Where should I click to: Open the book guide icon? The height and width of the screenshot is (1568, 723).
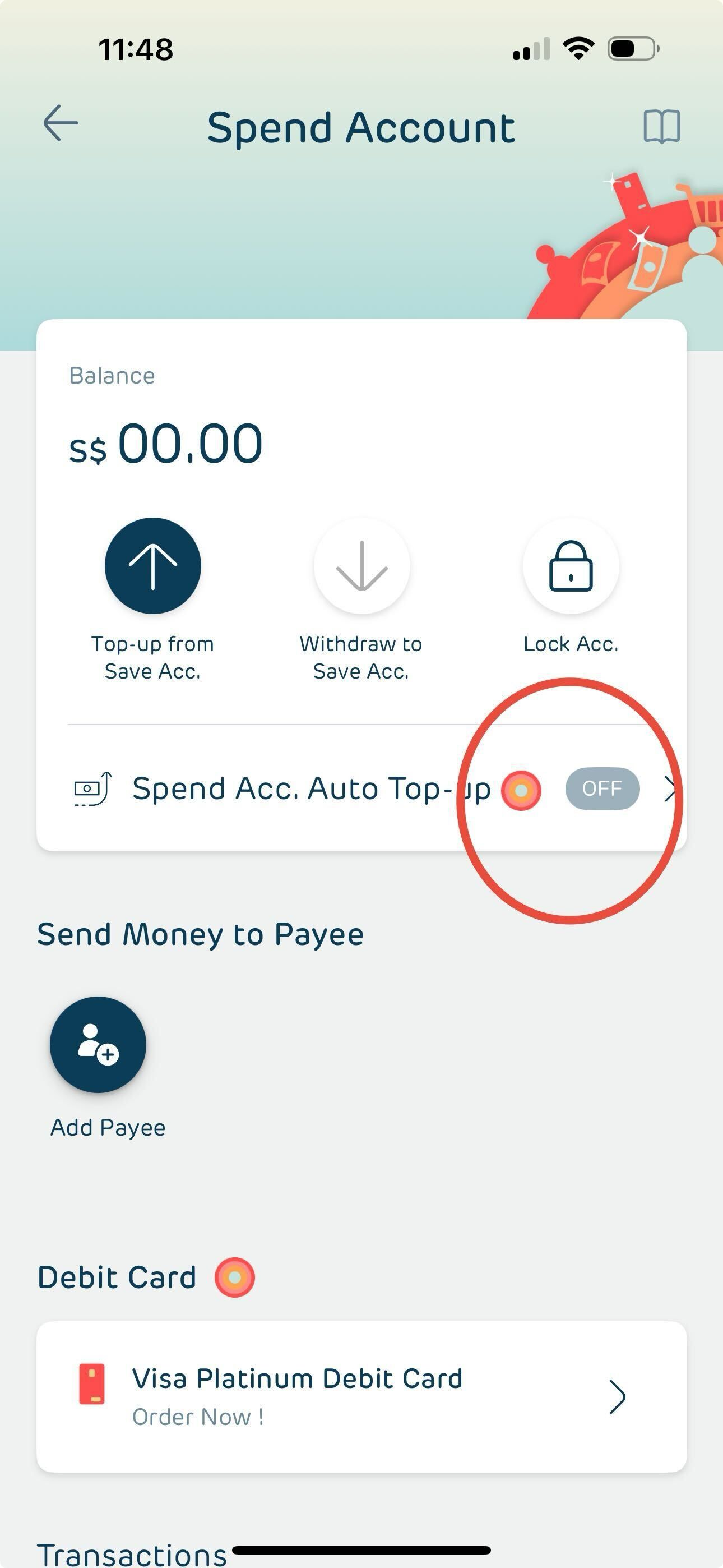pos(661,127)
